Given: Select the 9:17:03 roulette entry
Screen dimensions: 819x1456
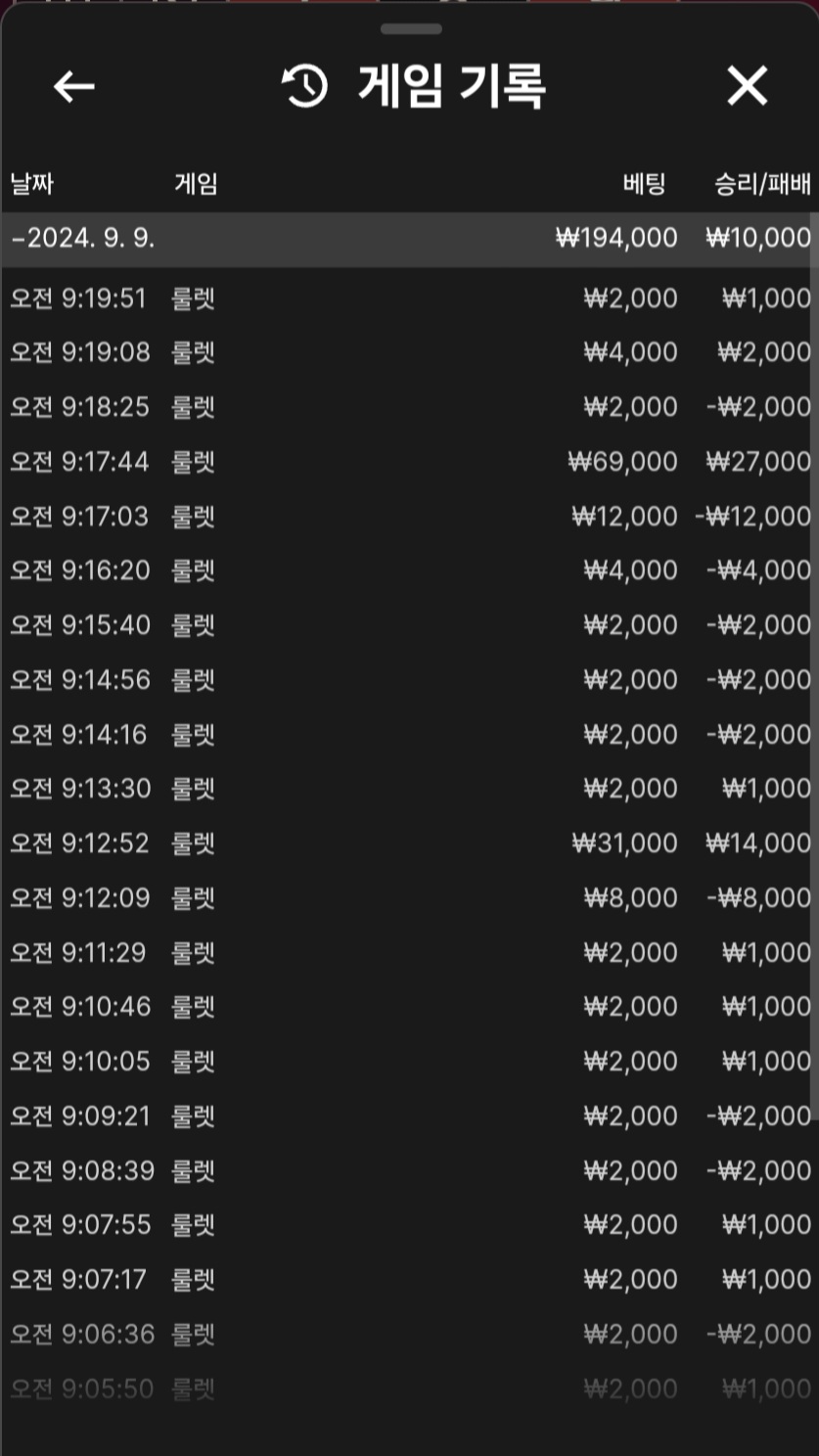Looking at the screenshot, I should [409, 517].
